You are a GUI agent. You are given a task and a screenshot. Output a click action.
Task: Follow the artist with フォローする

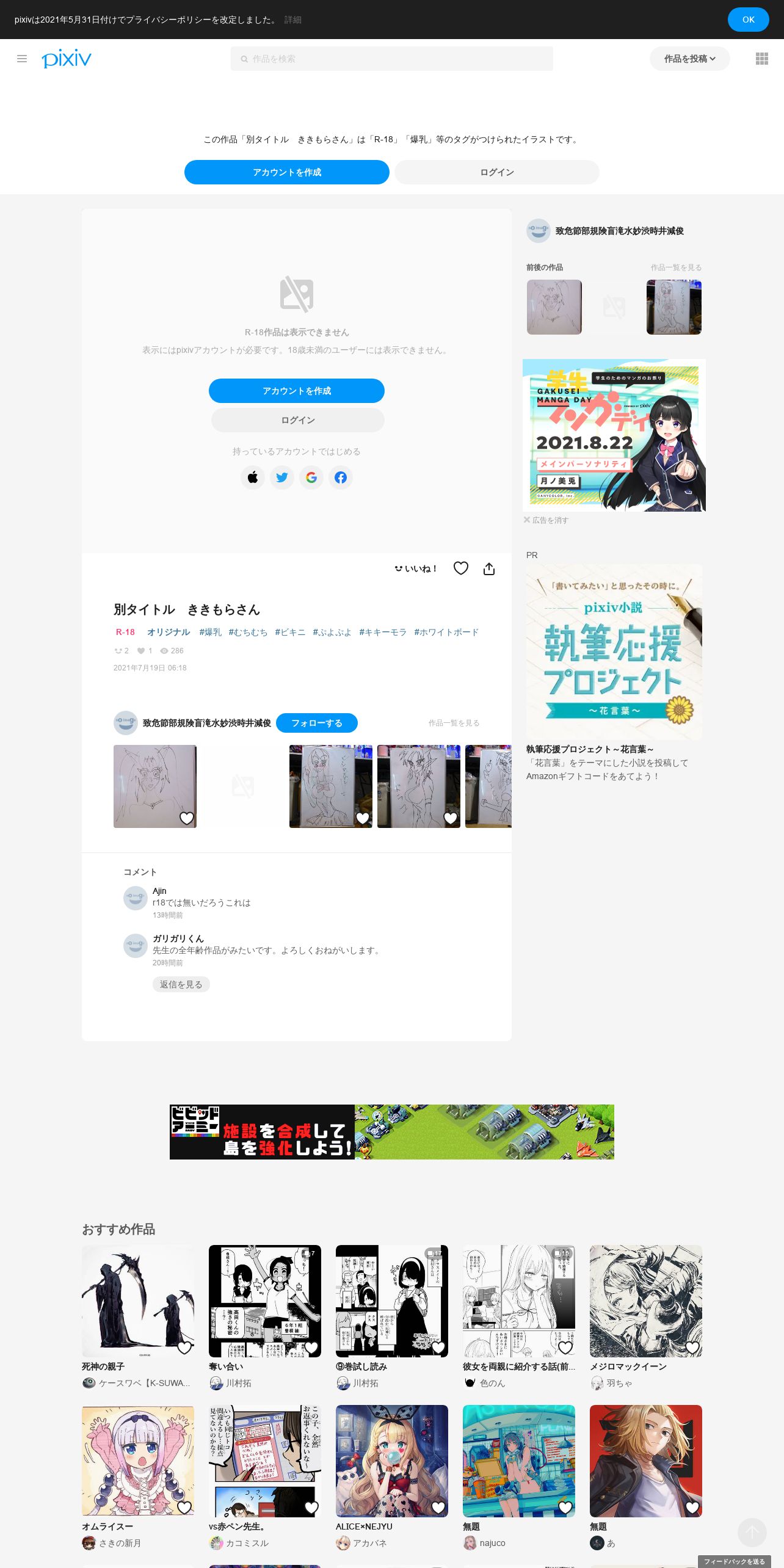316,723
